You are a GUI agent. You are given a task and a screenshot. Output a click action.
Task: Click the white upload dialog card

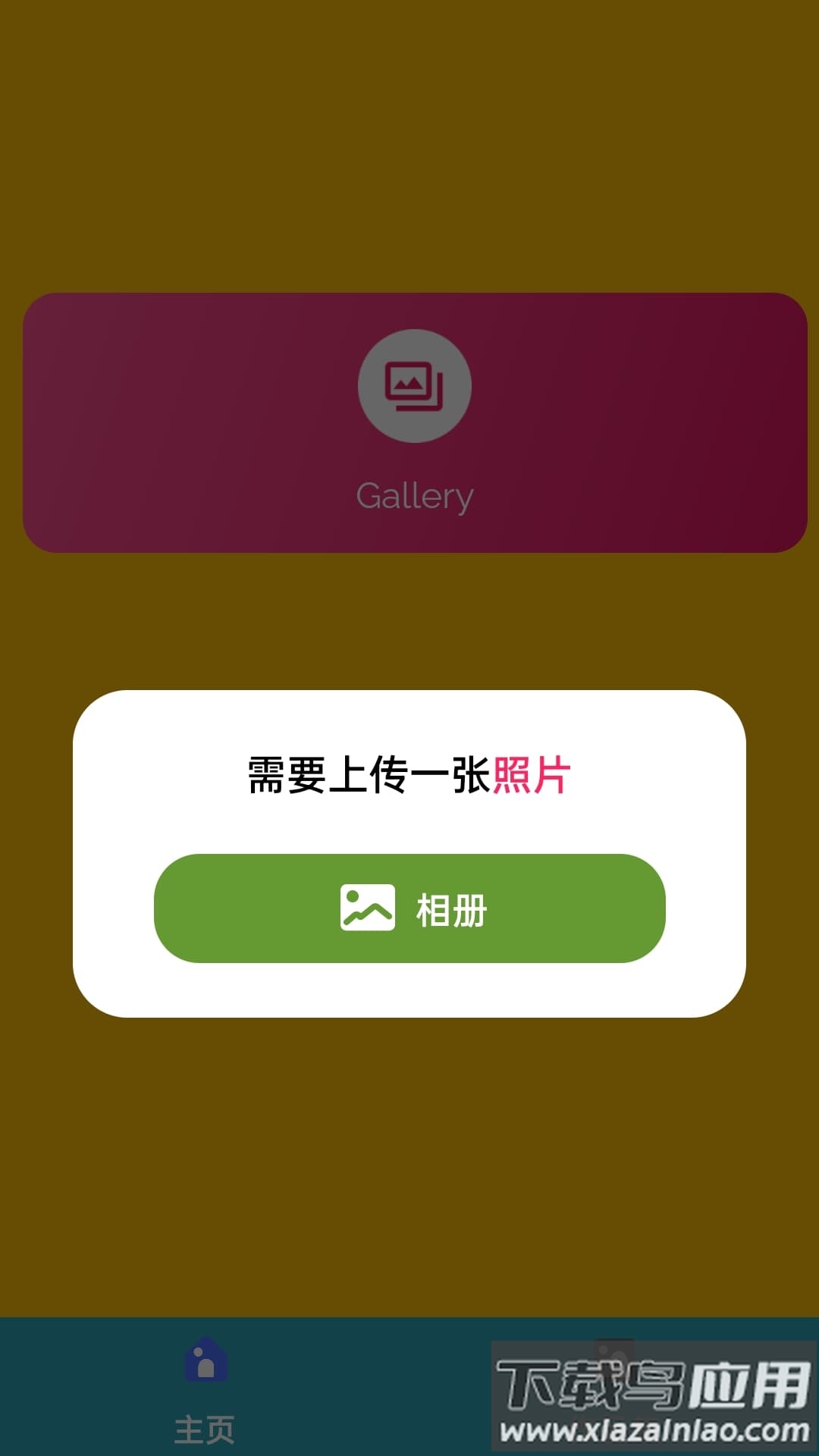coord(409,855)
